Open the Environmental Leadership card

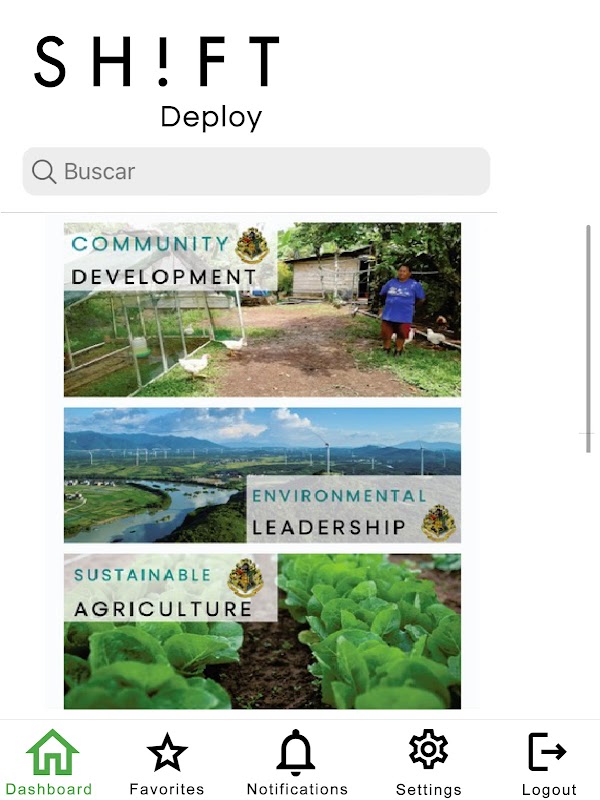coord(262,475)
